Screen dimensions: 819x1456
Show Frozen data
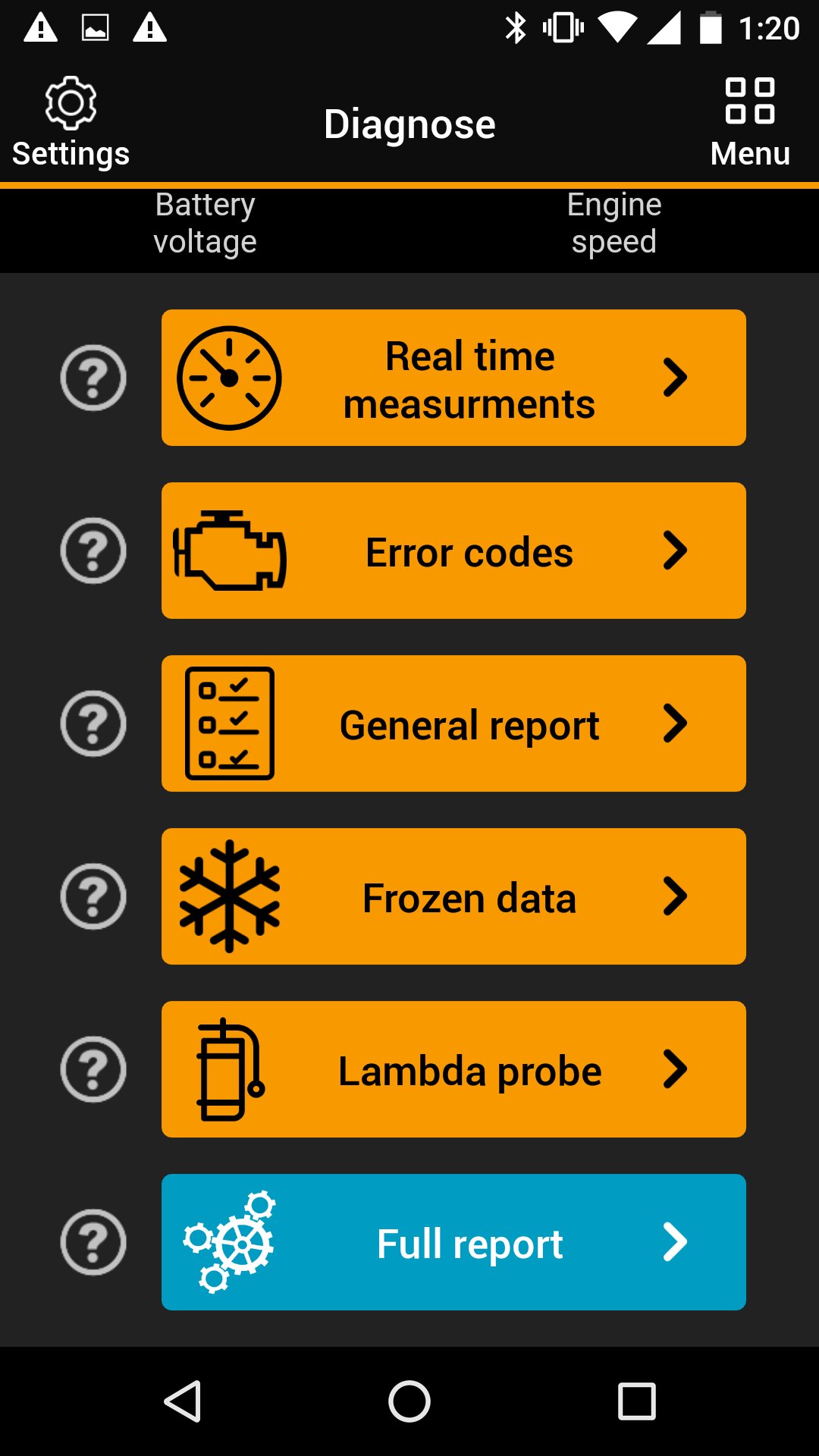453,896
